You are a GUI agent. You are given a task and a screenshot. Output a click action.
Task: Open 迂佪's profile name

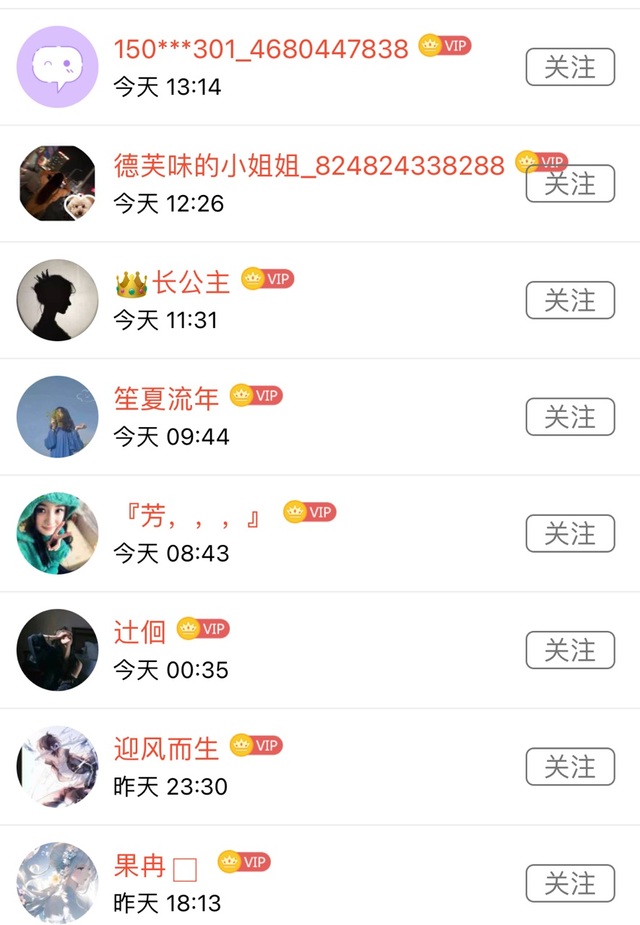point(139,632)
